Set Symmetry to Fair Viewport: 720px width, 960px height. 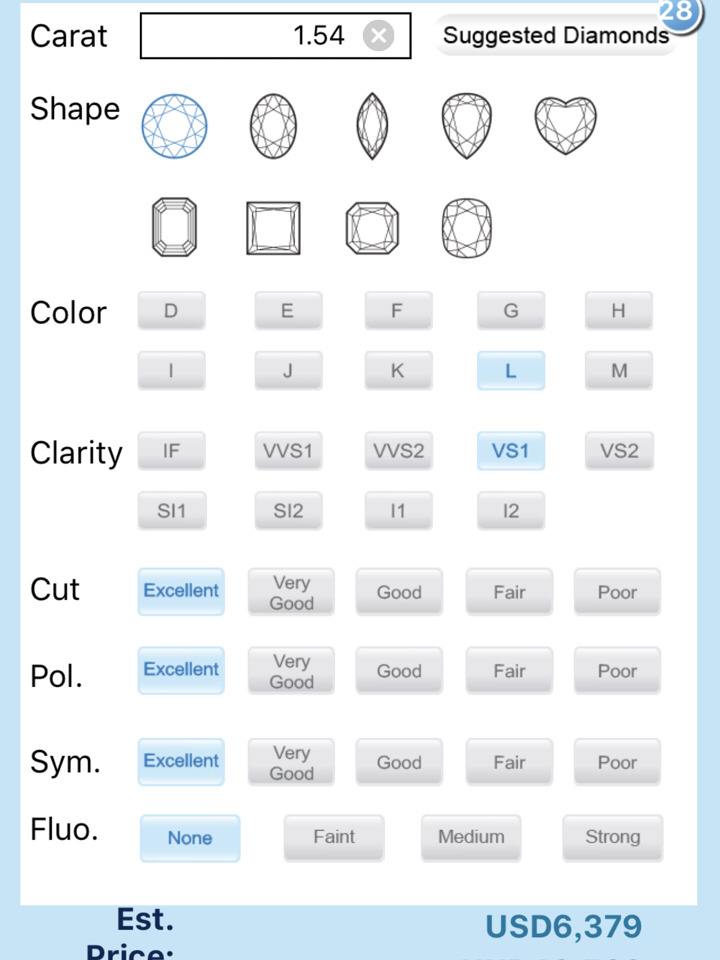coord(509,762)
